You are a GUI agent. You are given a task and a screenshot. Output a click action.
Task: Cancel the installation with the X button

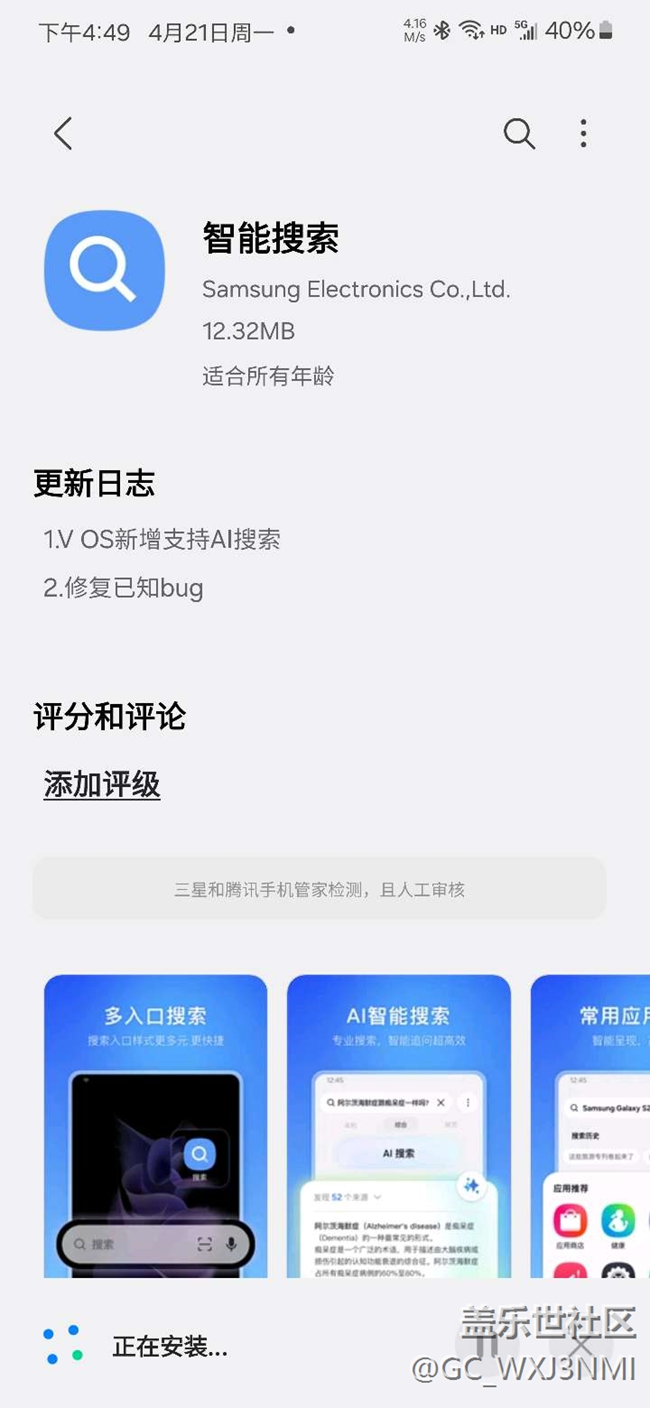tap(581, 1342)
